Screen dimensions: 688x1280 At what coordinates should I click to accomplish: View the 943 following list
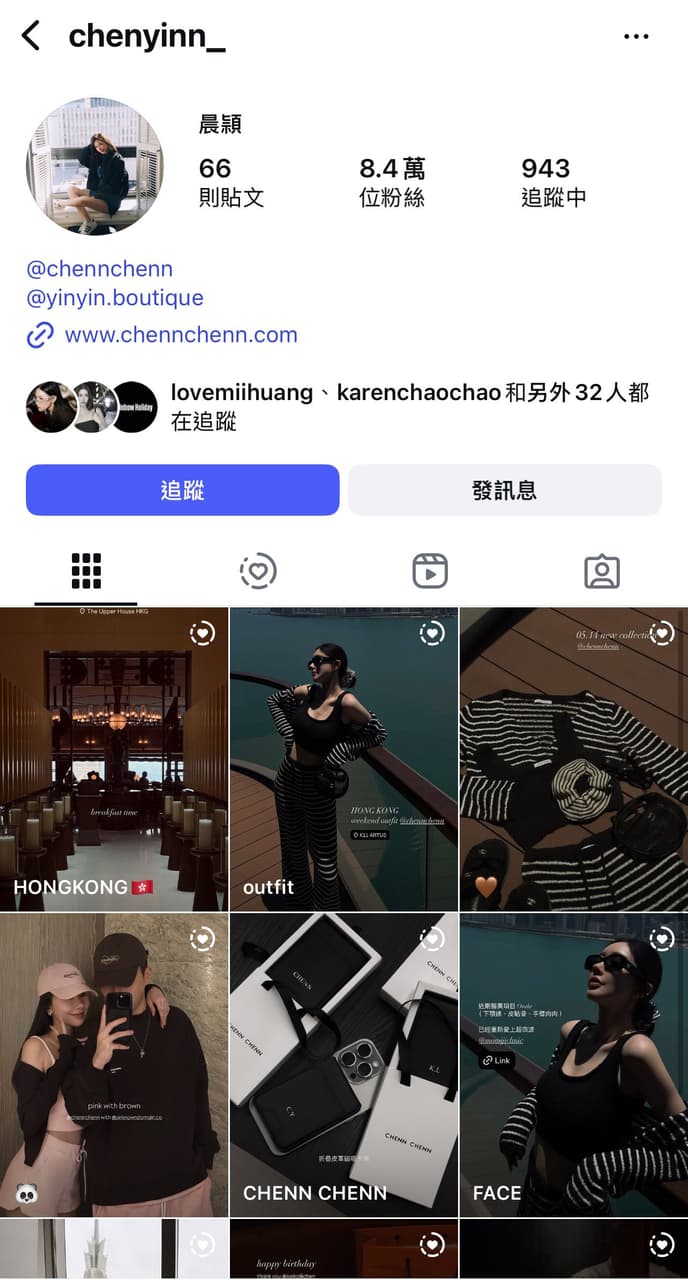click(x=553, y=181)
